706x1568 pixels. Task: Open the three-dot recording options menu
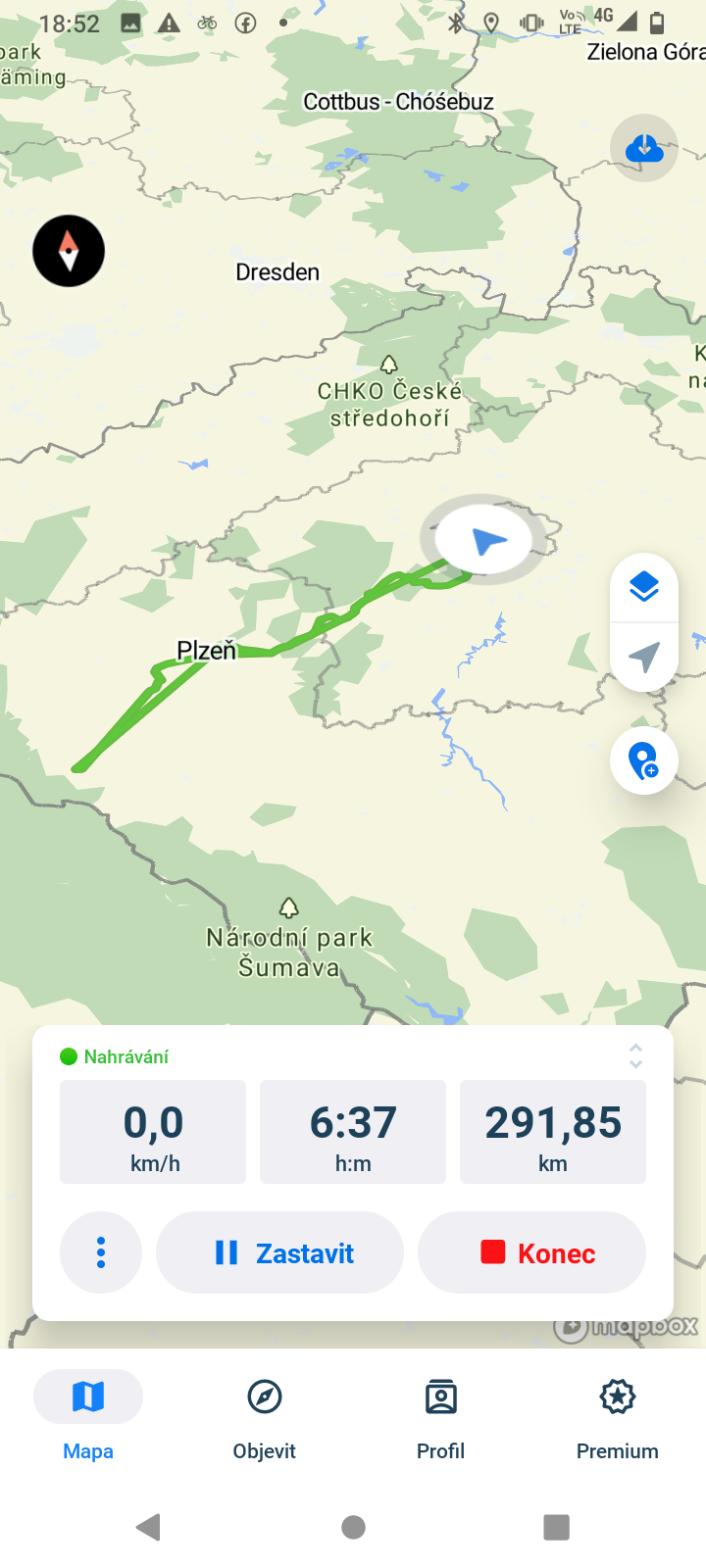101,1252
